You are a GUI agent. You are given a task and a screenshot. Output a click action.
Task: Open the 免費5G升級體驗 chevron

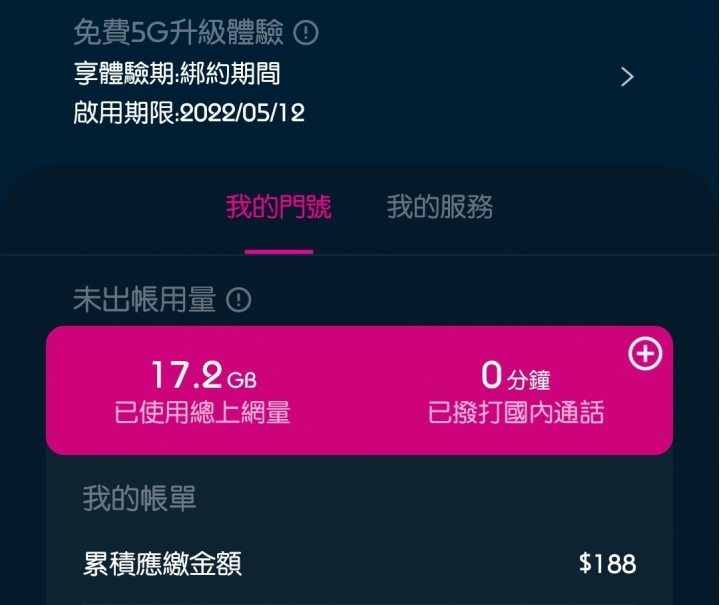pos(627,77)
